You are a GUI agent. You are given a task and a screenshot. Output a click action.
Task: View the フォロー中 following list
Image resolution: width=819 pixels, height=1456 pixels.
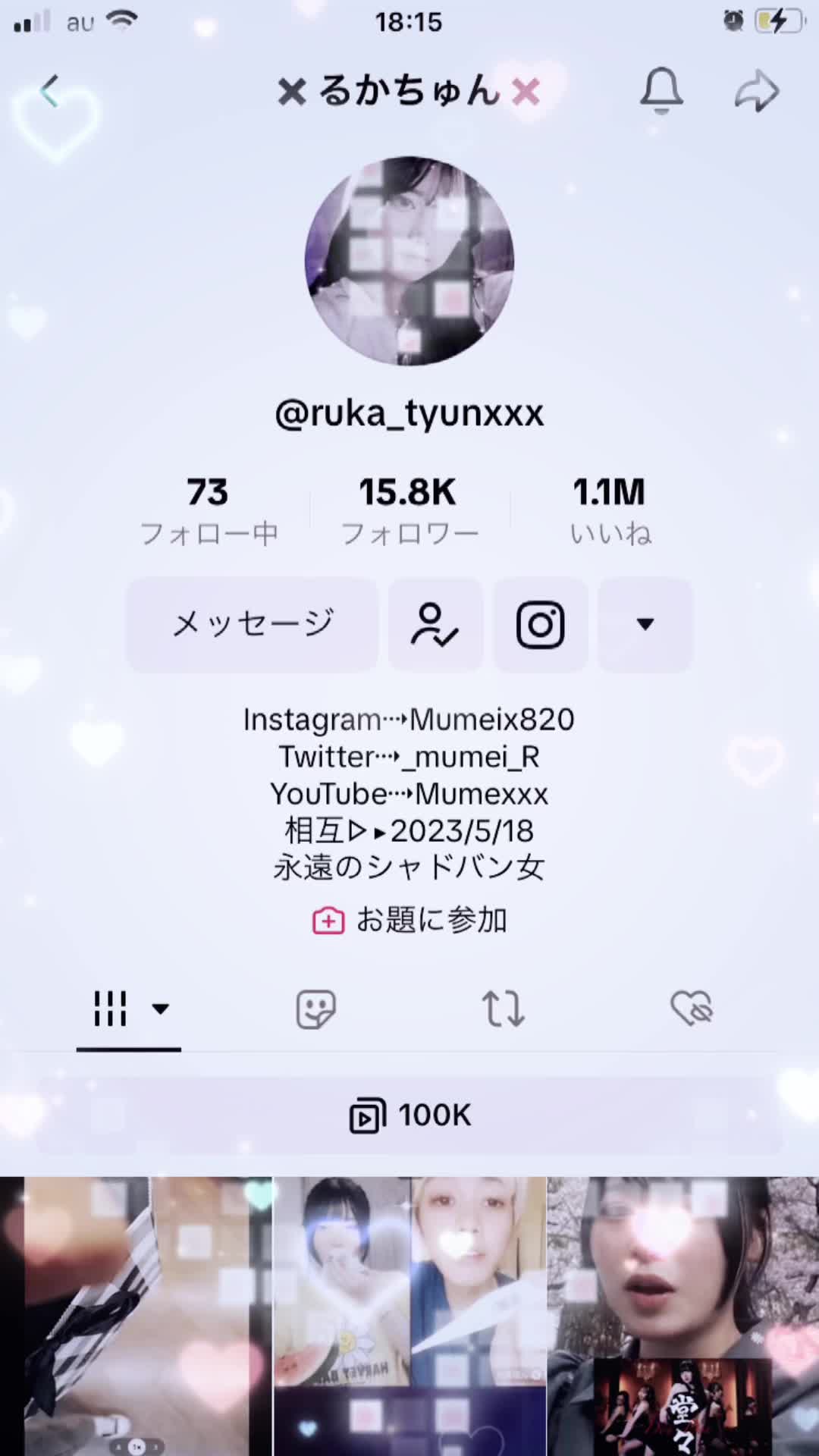(x=209, y=510)
